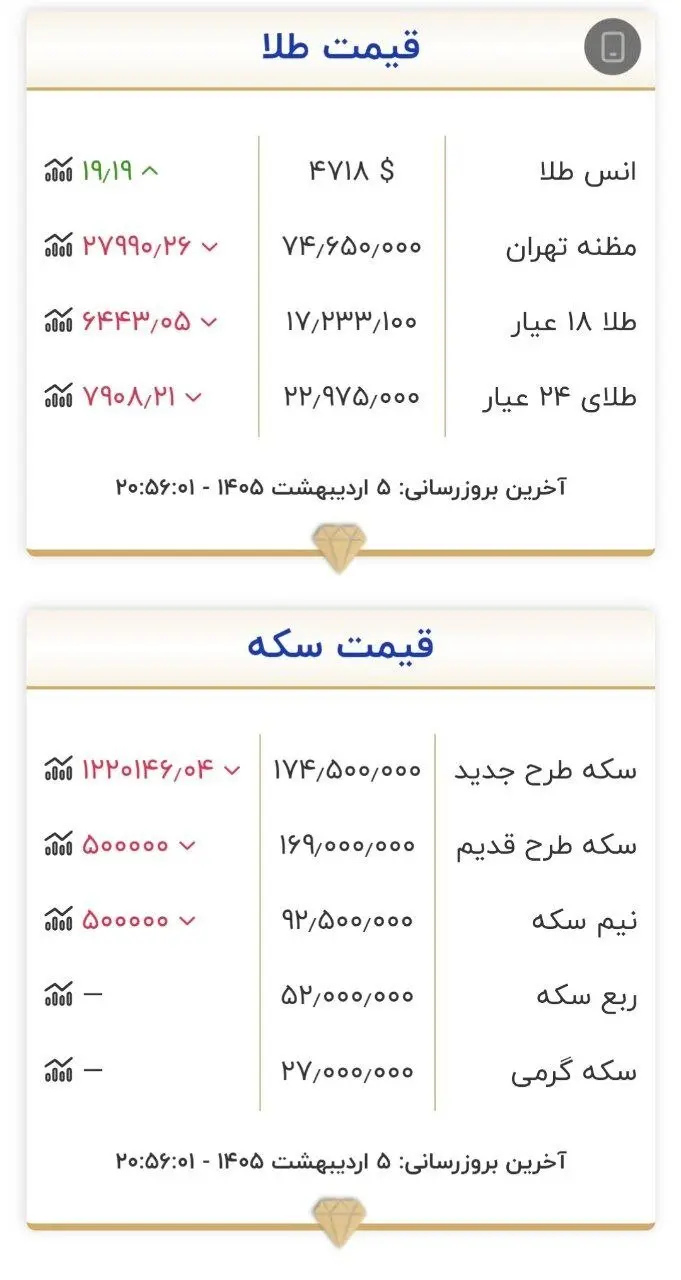The height and width of the screenshot is (1280, 681).
Task: View the chart for سکه طرح قدیم
Action: coord(59,844)
